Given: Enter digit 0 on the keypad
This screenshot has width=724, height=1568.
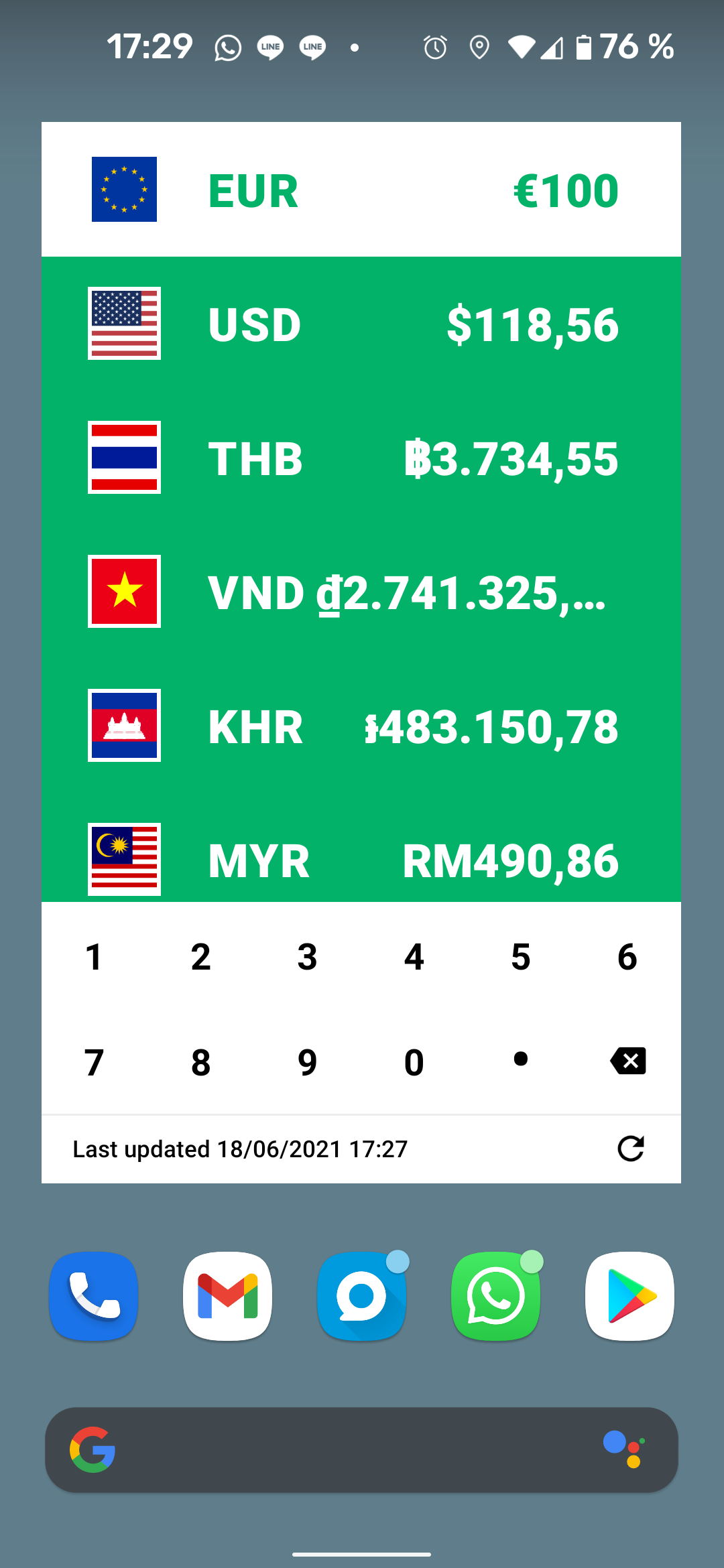Looking at the screenshot, I should pos(414,1062).
